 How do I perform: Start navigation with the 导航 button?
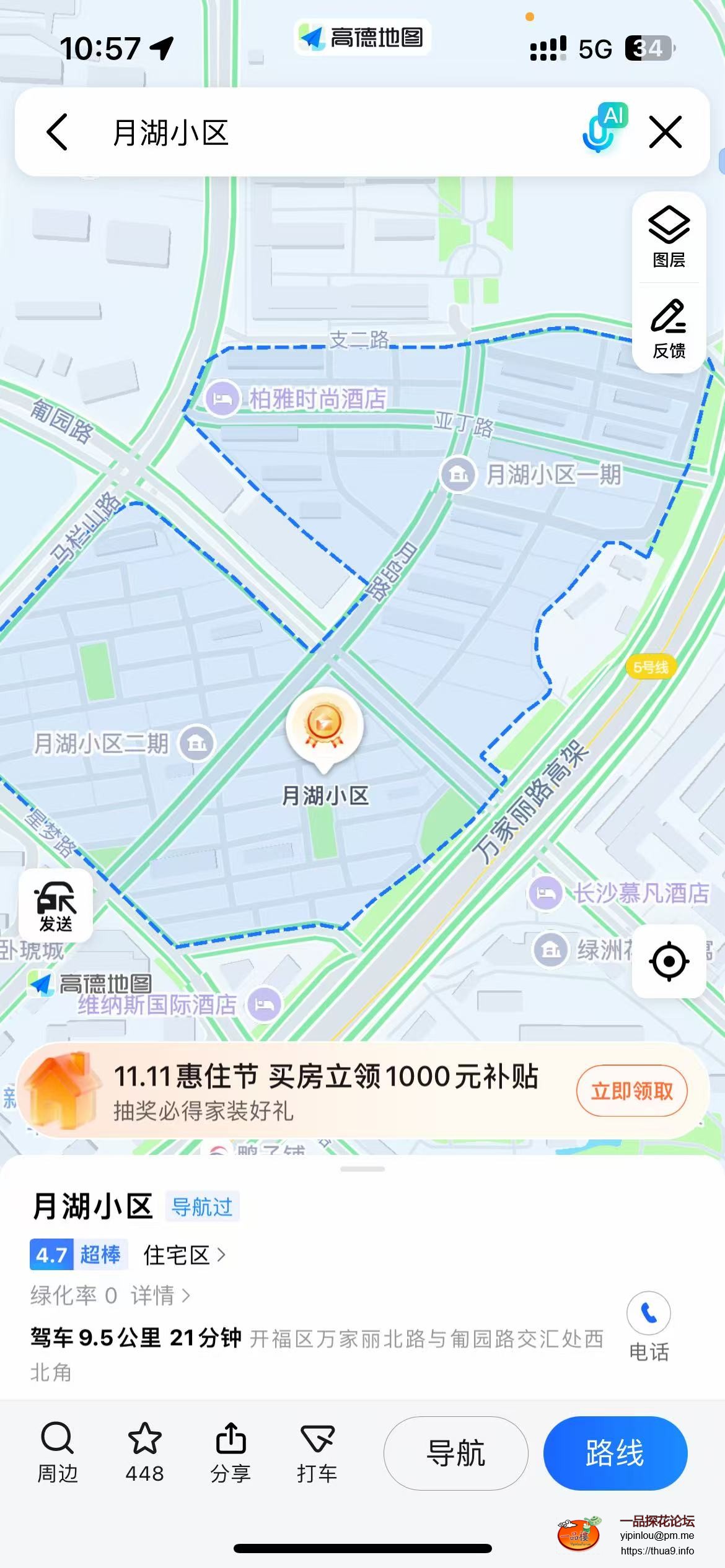click(455, 1452)
